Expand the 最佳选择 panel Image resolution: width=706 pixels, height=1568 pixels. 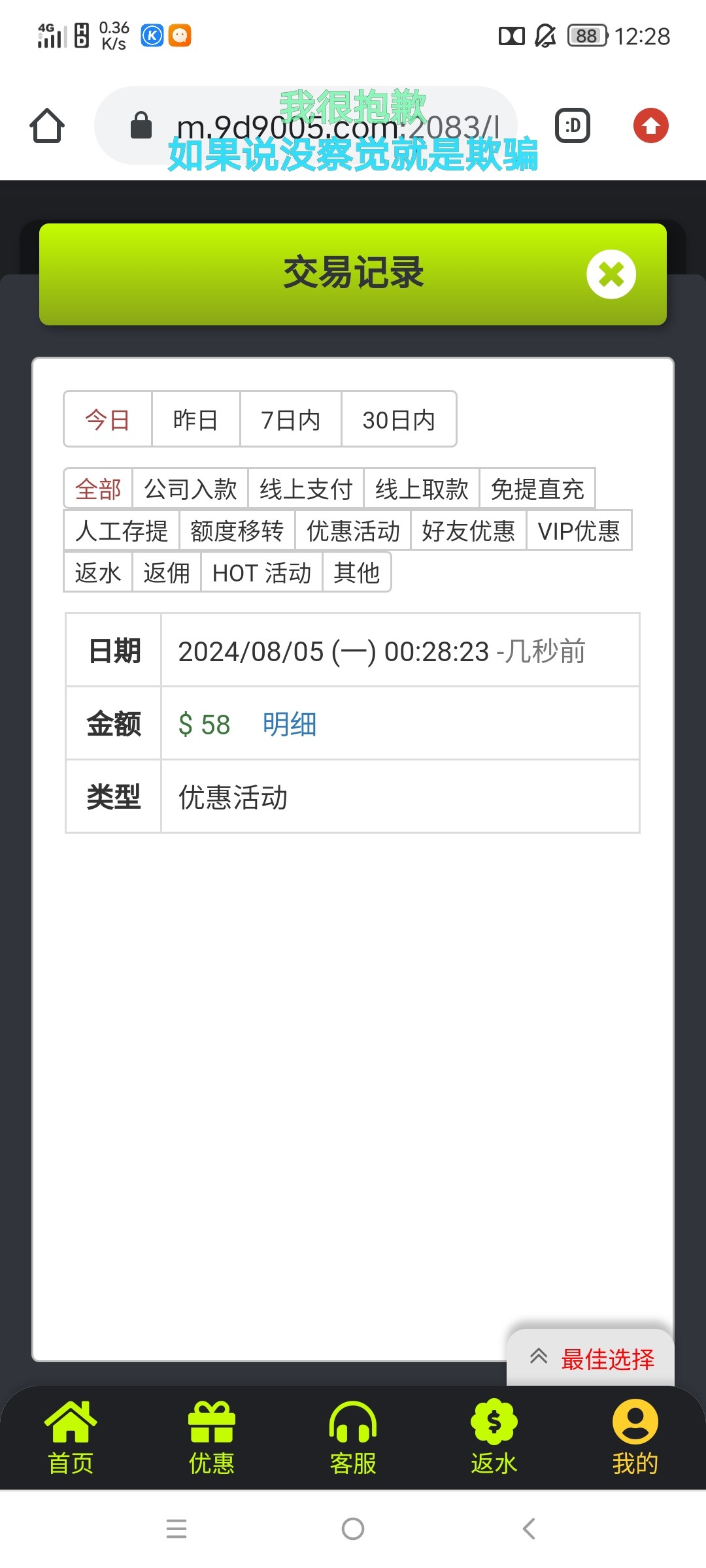coord(590,1358)
